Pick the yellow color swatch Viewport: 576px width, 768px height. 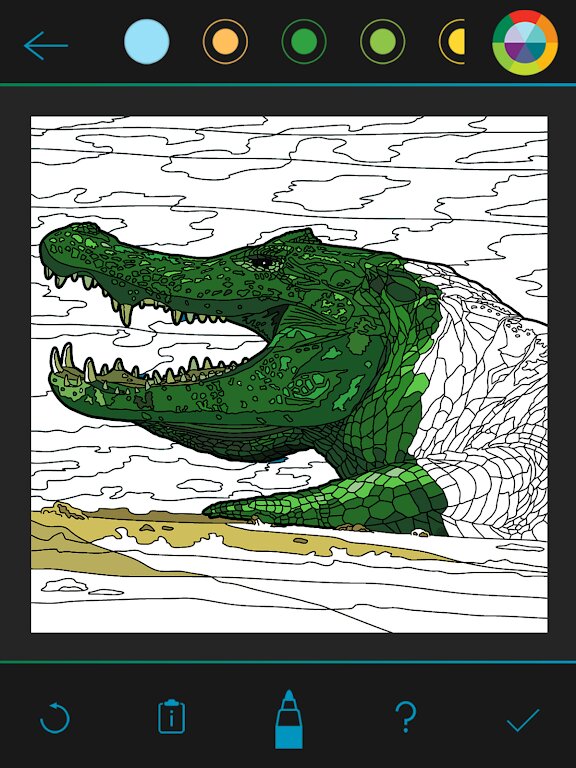(x=452, y=42)
